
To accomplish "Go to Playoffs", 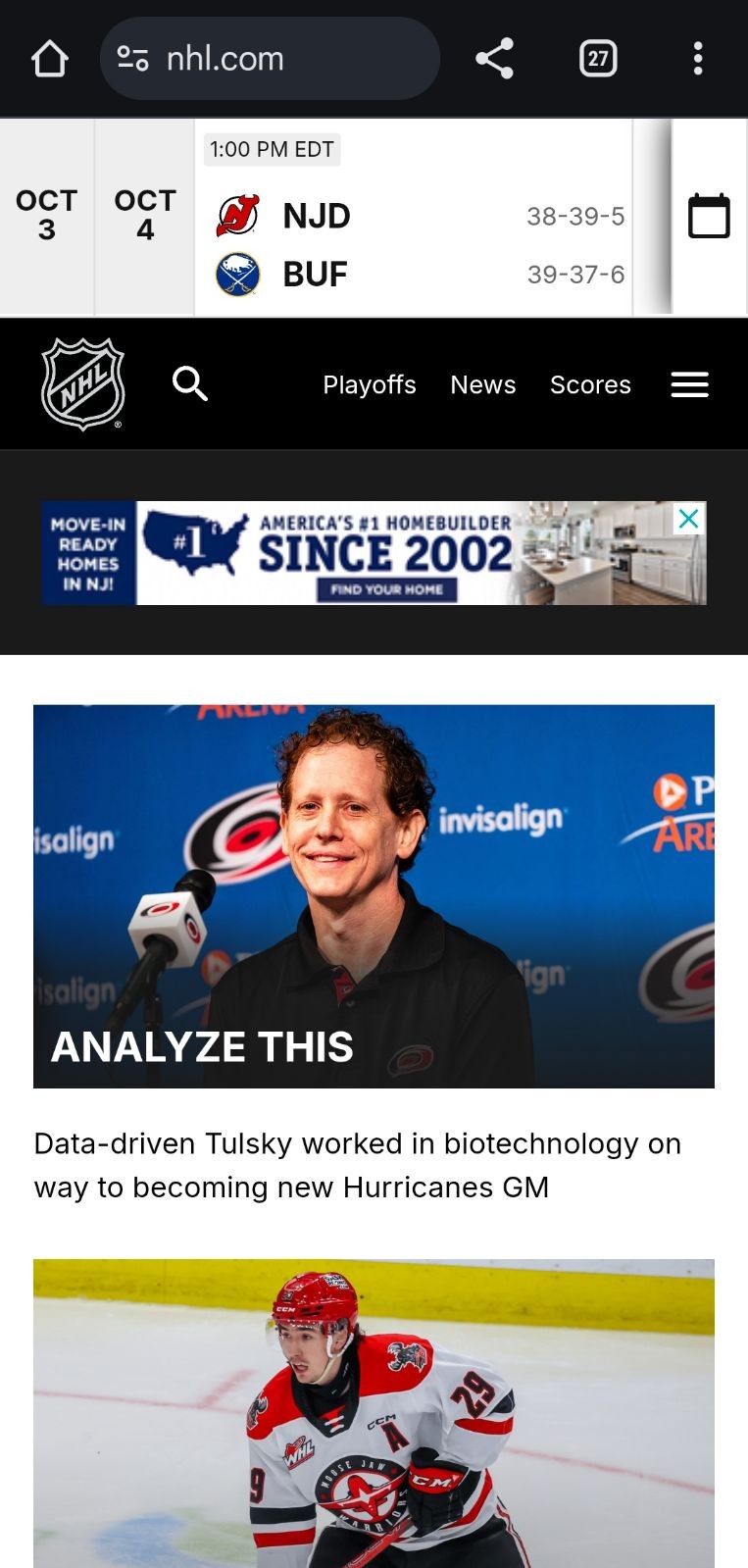I will (x=370, y=384).
